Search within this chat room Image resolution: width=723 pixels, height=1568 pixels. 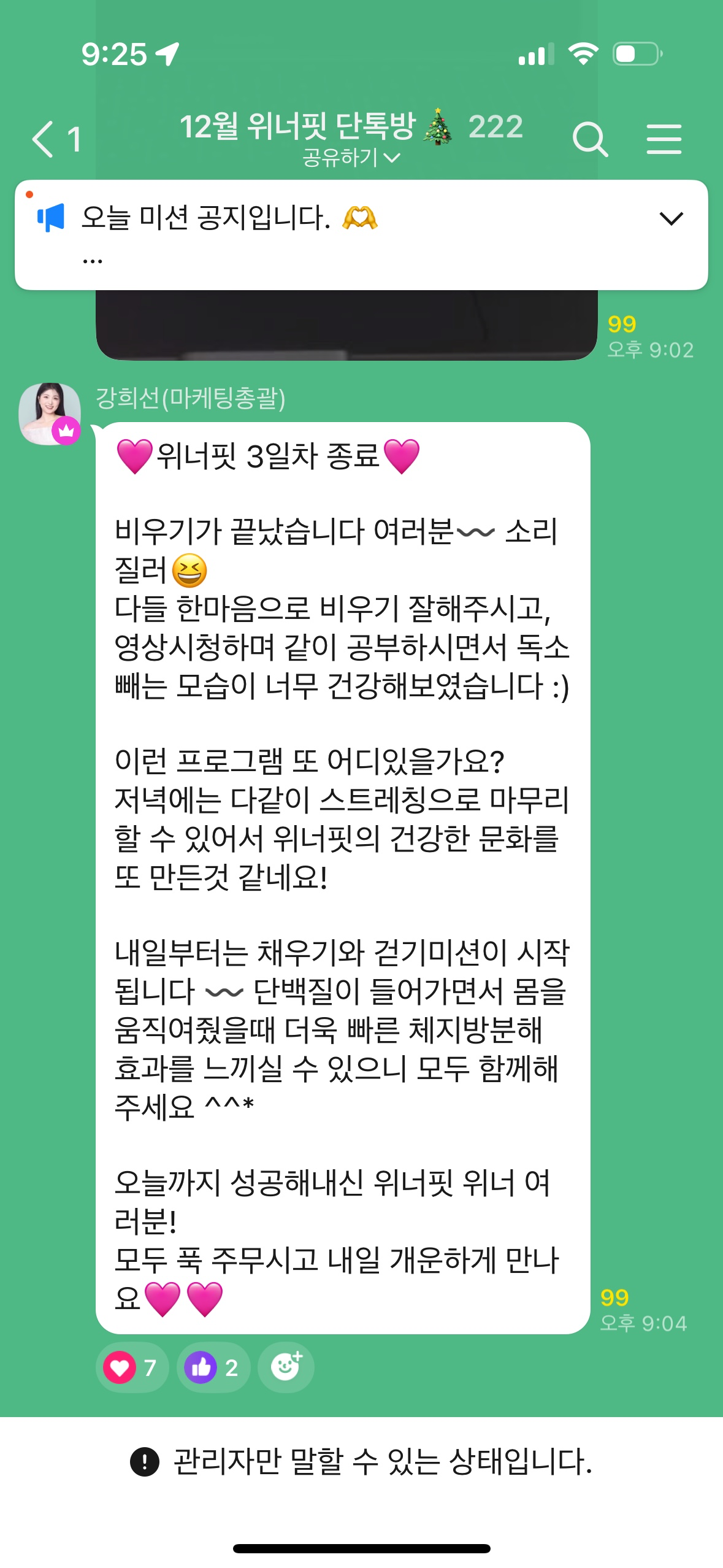tap(589, 139)
